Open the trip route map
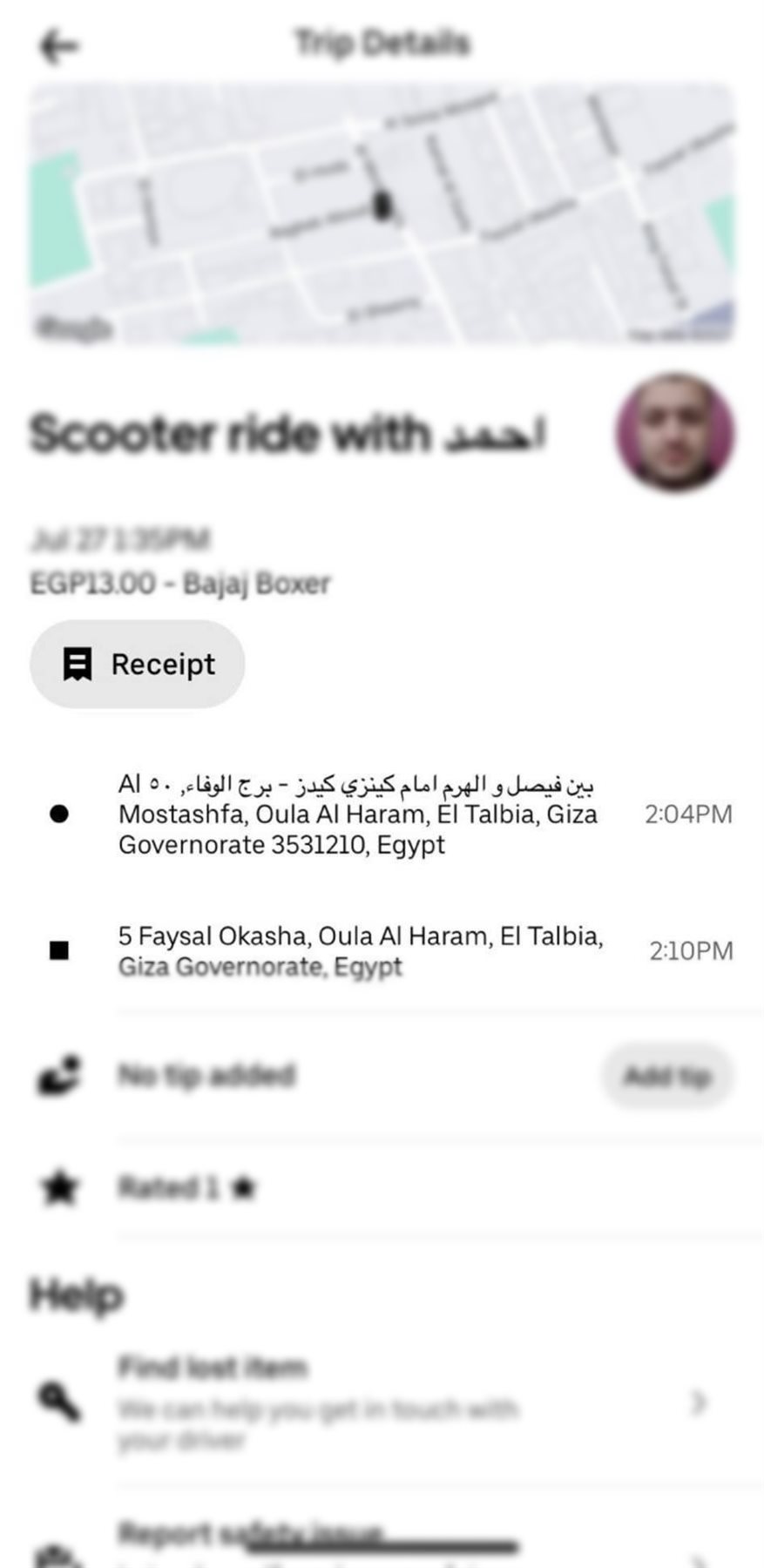Viewport: 764px width, 1568px height. (383, 213)
